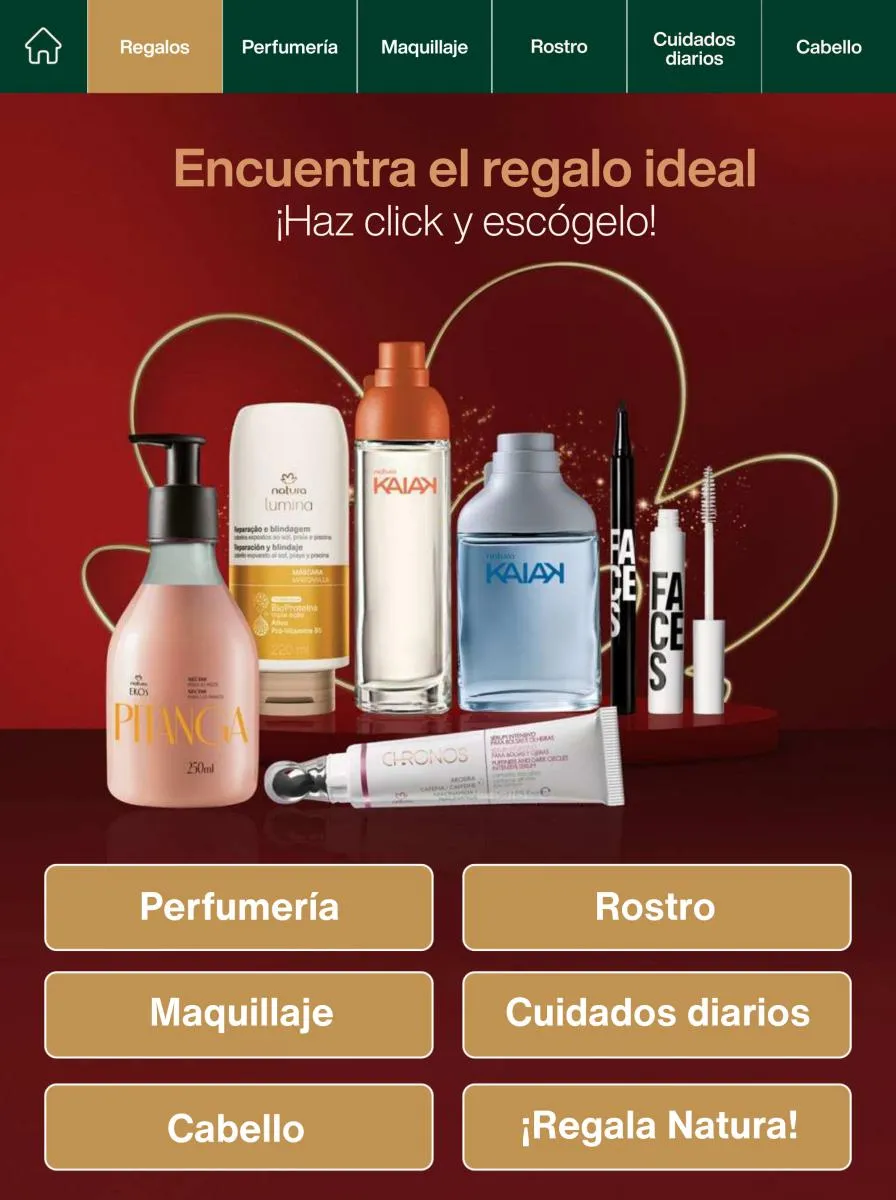The width and height of the screenshot is (896, 1200).
Task: Choose the large gold Rostro button
Action: (656, 907)
